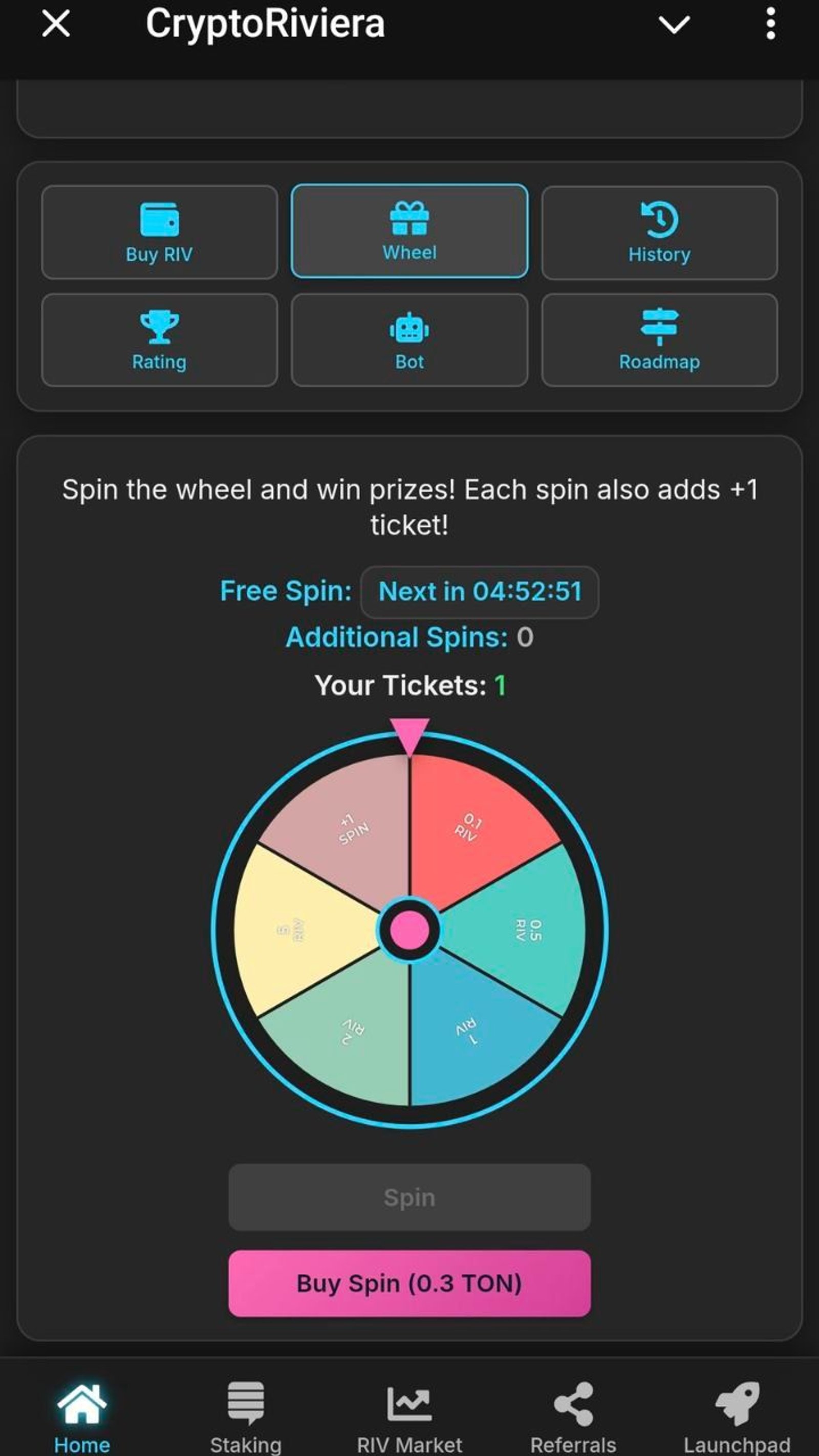Switch to the RIV Market tab
The height and width of the screenshot is (1456, 819).
point(409,1407)
